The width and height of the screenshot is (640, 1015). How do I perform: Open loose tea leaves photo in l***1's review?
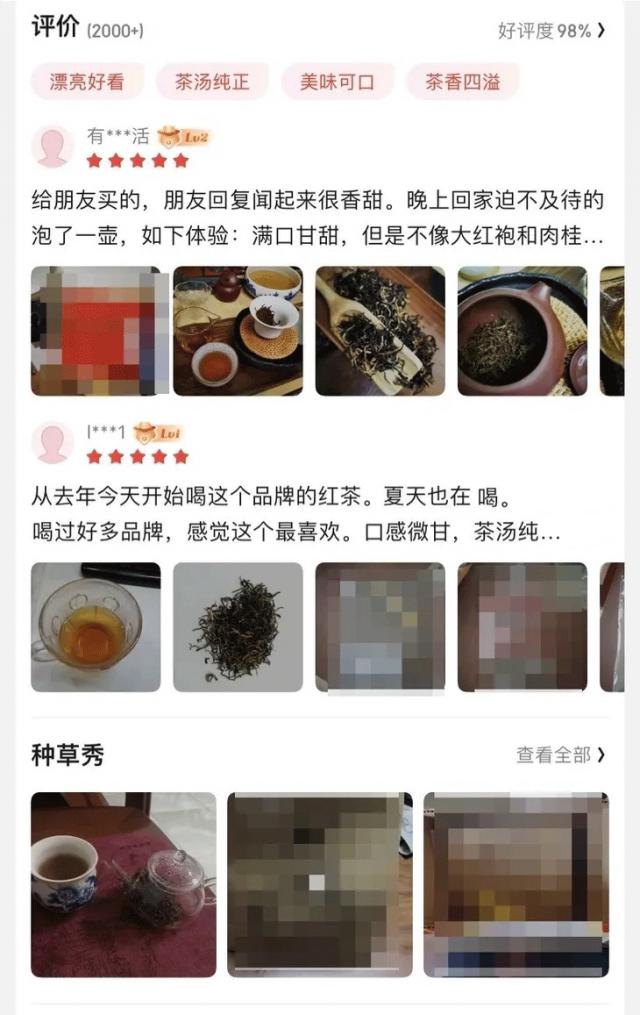coord(238,627)
